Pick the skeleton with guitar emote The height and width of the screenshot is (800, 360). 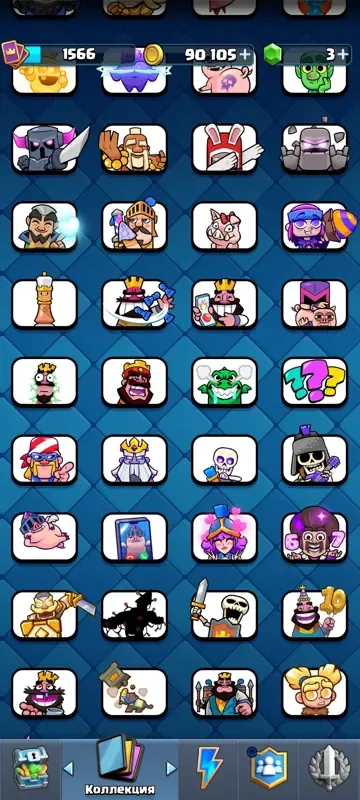tap(315, 459)
